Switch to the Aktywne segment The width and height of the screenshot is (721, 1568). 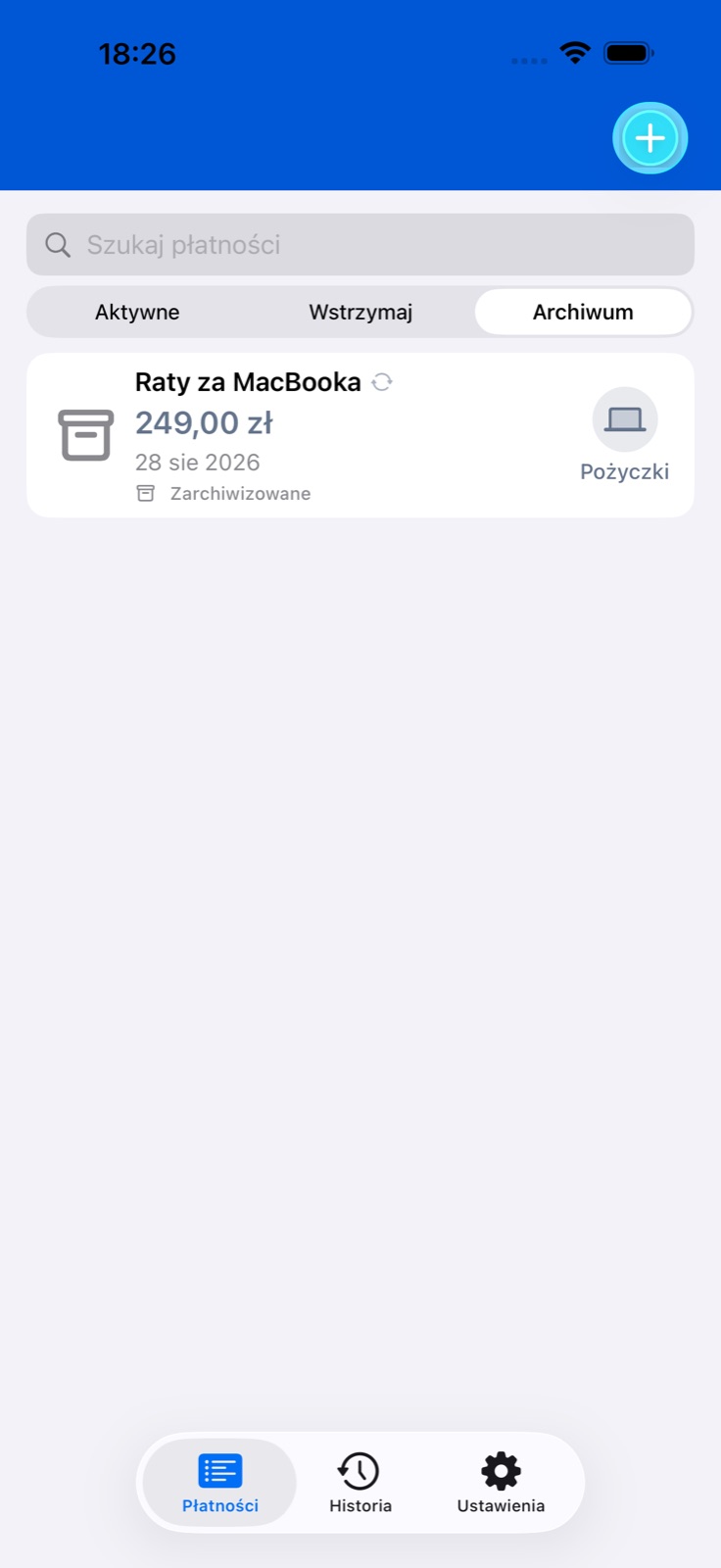tap(137, 313)
